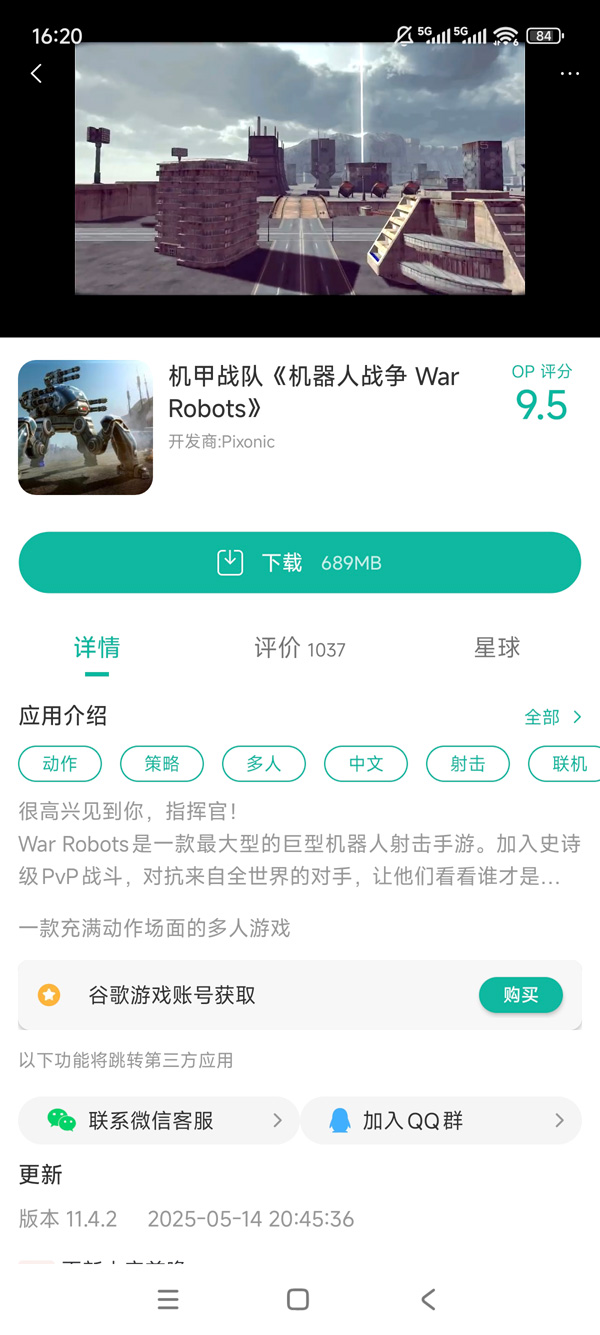Screen dimensions: 600x1335
Task: Open the three-dot overflow menu
Action: pyautogui.click(x=570, y=74)
